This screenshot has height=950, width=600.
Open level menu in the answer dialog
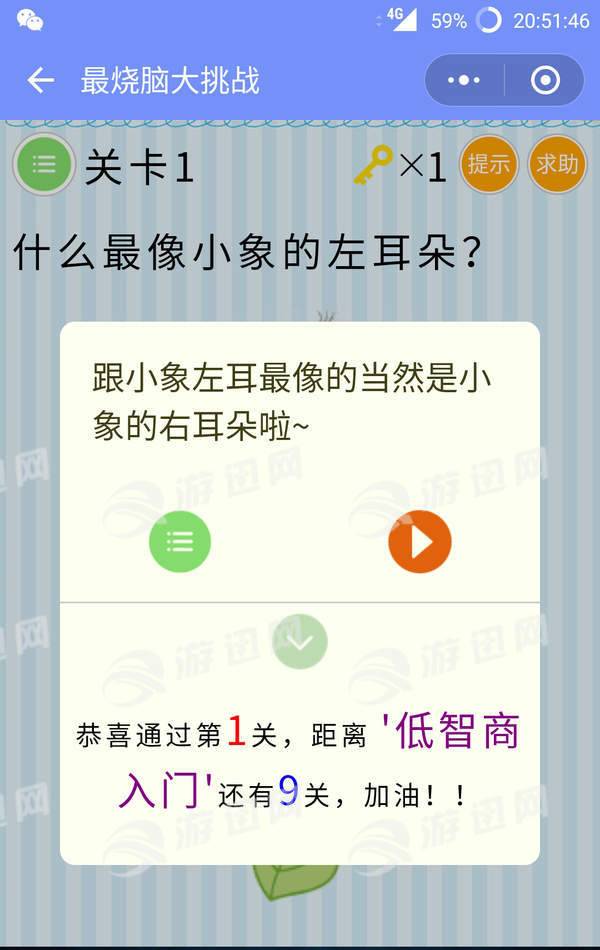pyautogui.click(x=180, y=542)
